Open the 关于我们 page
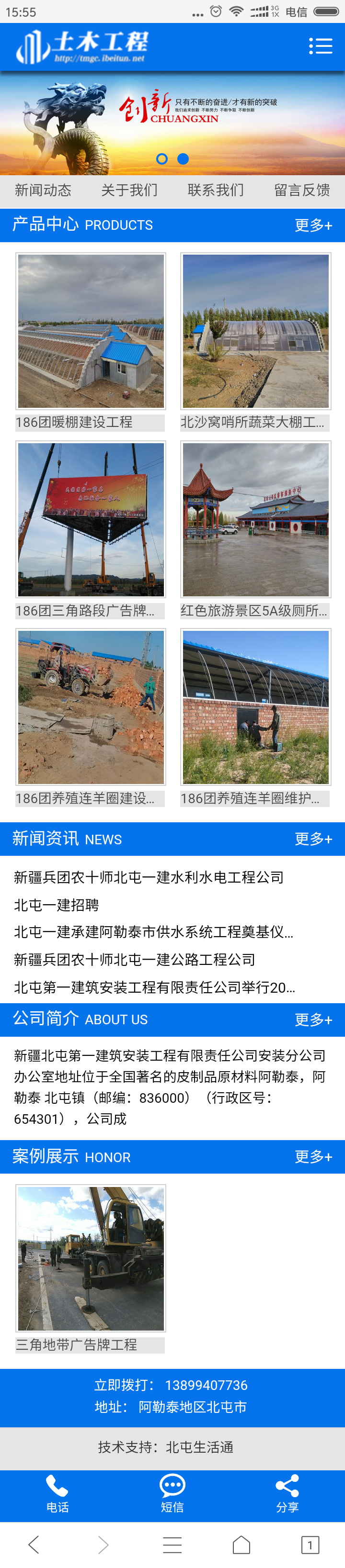 [x=129, y=190]
